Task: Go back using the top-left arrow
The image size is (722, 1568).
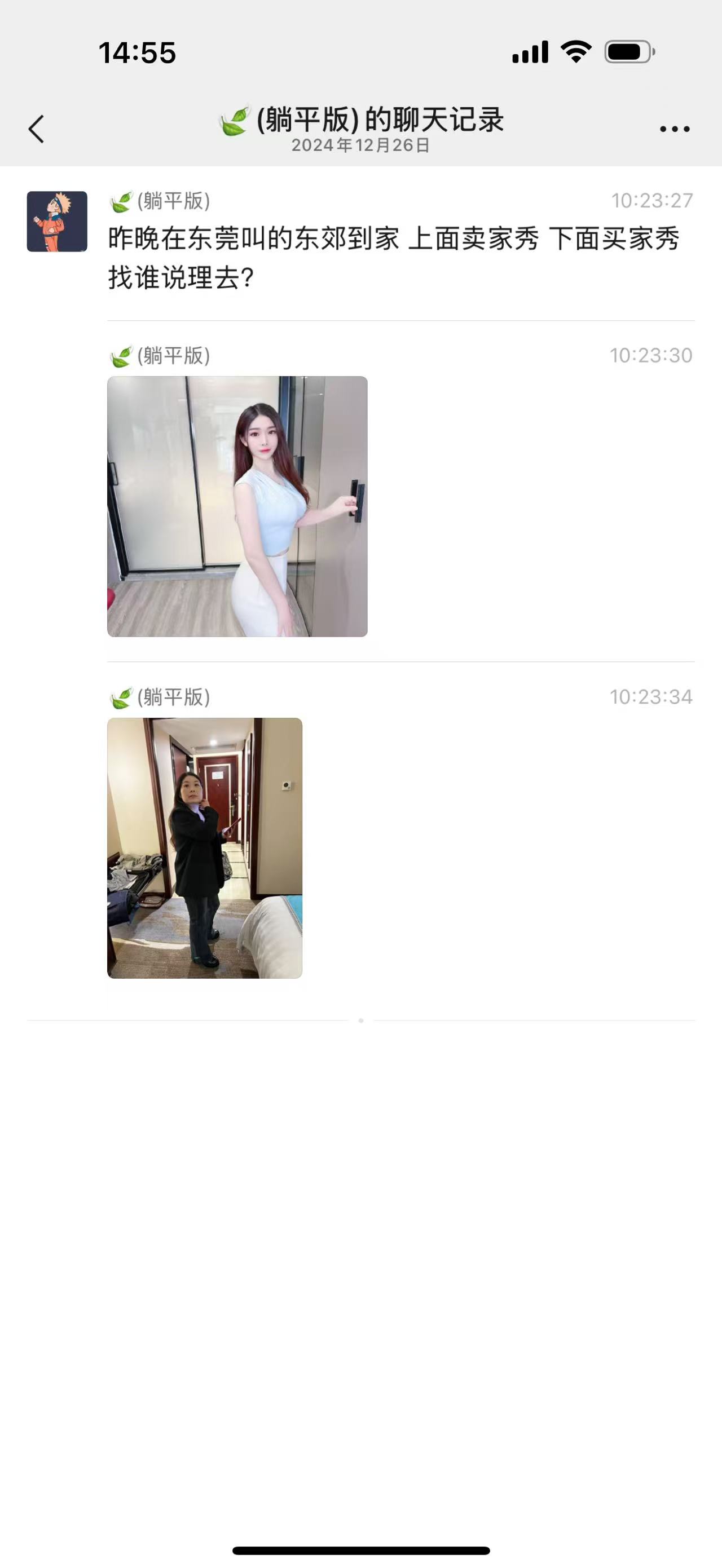Action: pos(37,129)
